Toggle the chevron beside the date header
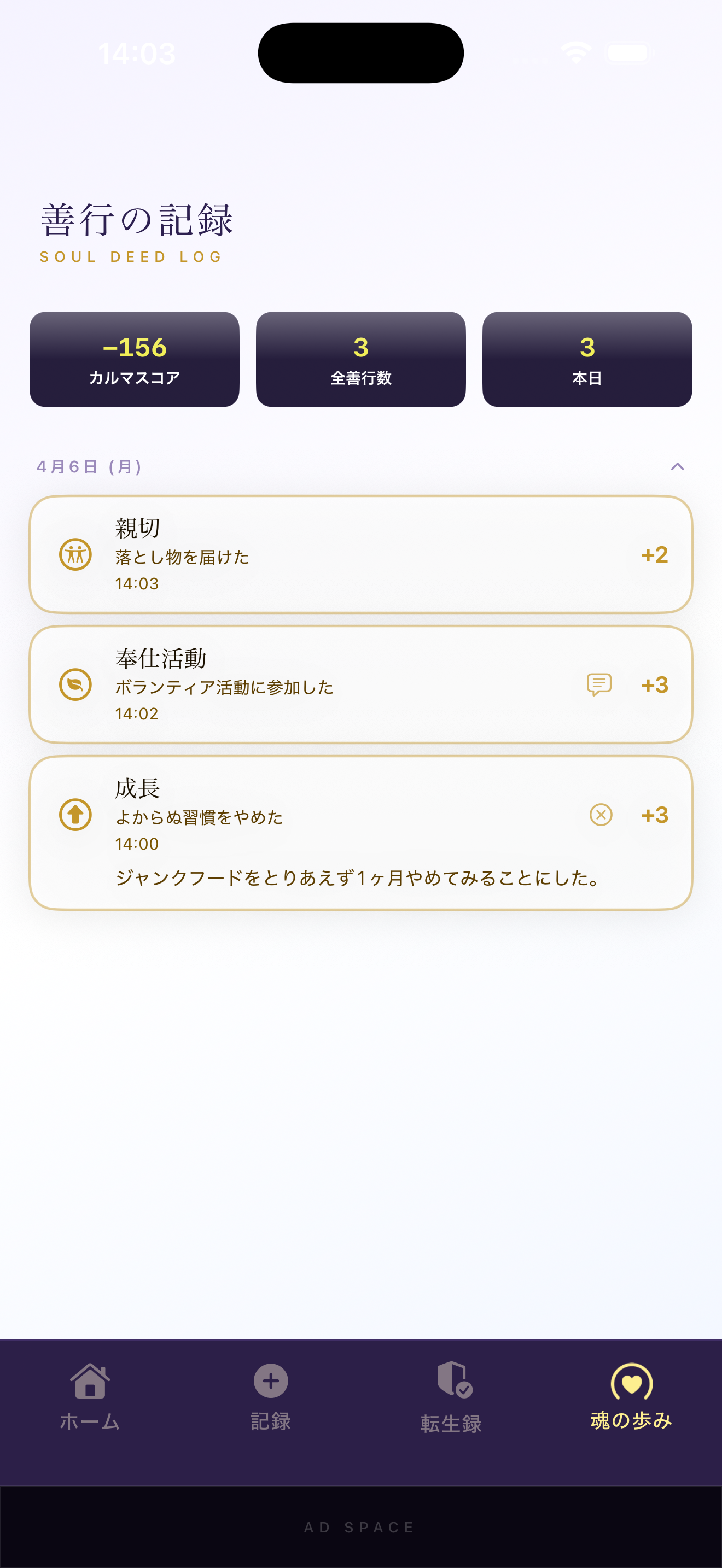 coord(678,467)
